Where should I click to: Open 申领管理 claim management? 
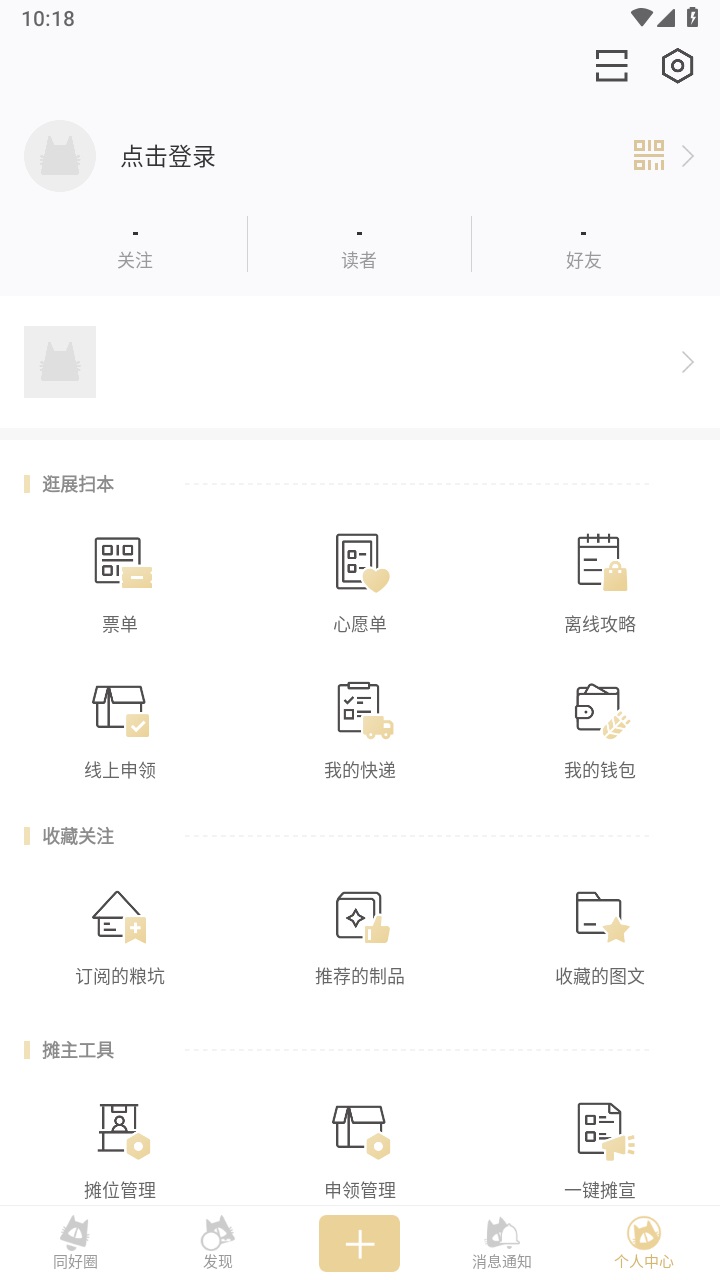tap(360, 1149)
